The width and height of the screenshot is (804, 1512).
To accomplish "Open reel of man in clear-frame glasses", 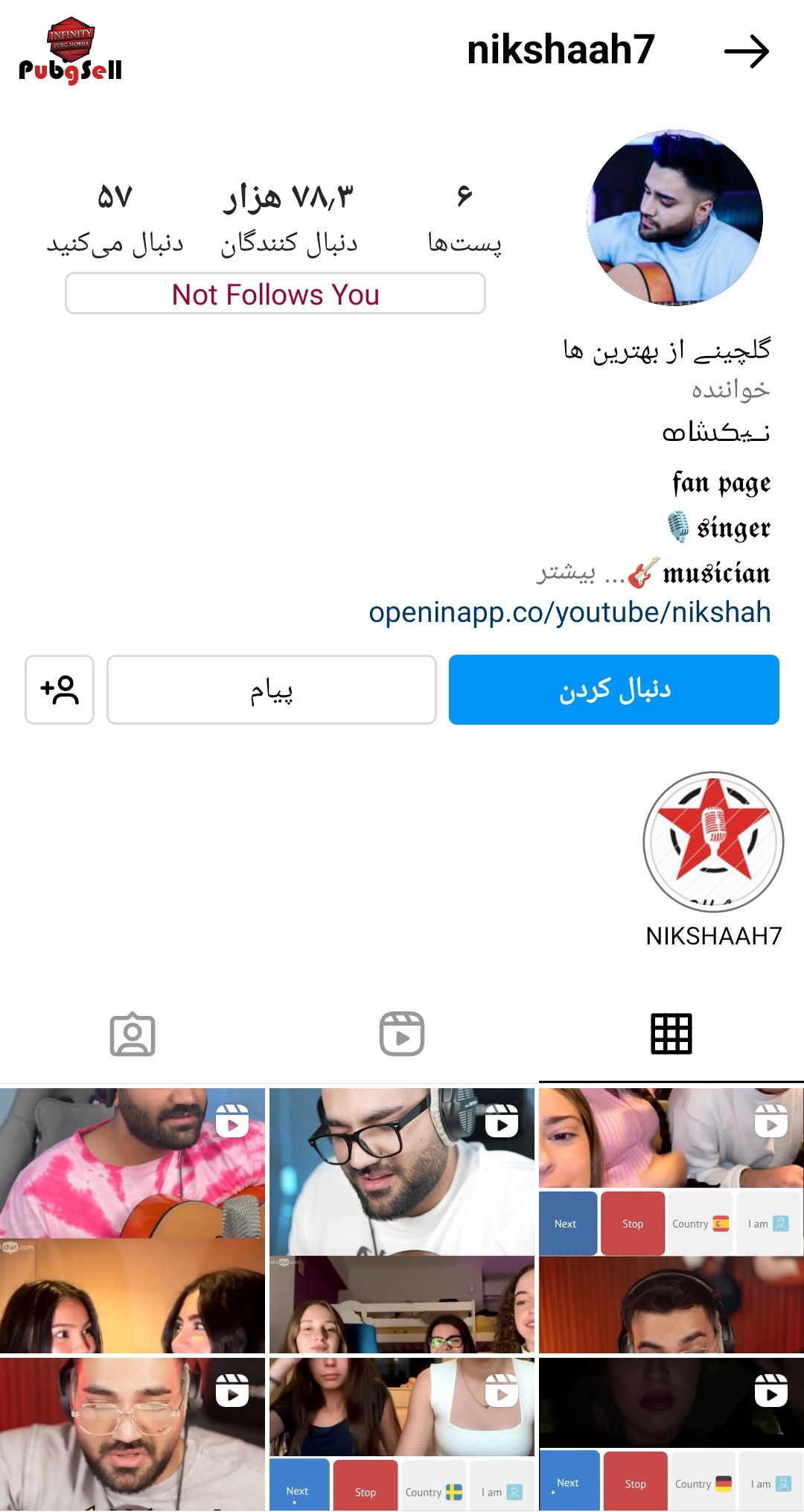I will pos(133,1435).
